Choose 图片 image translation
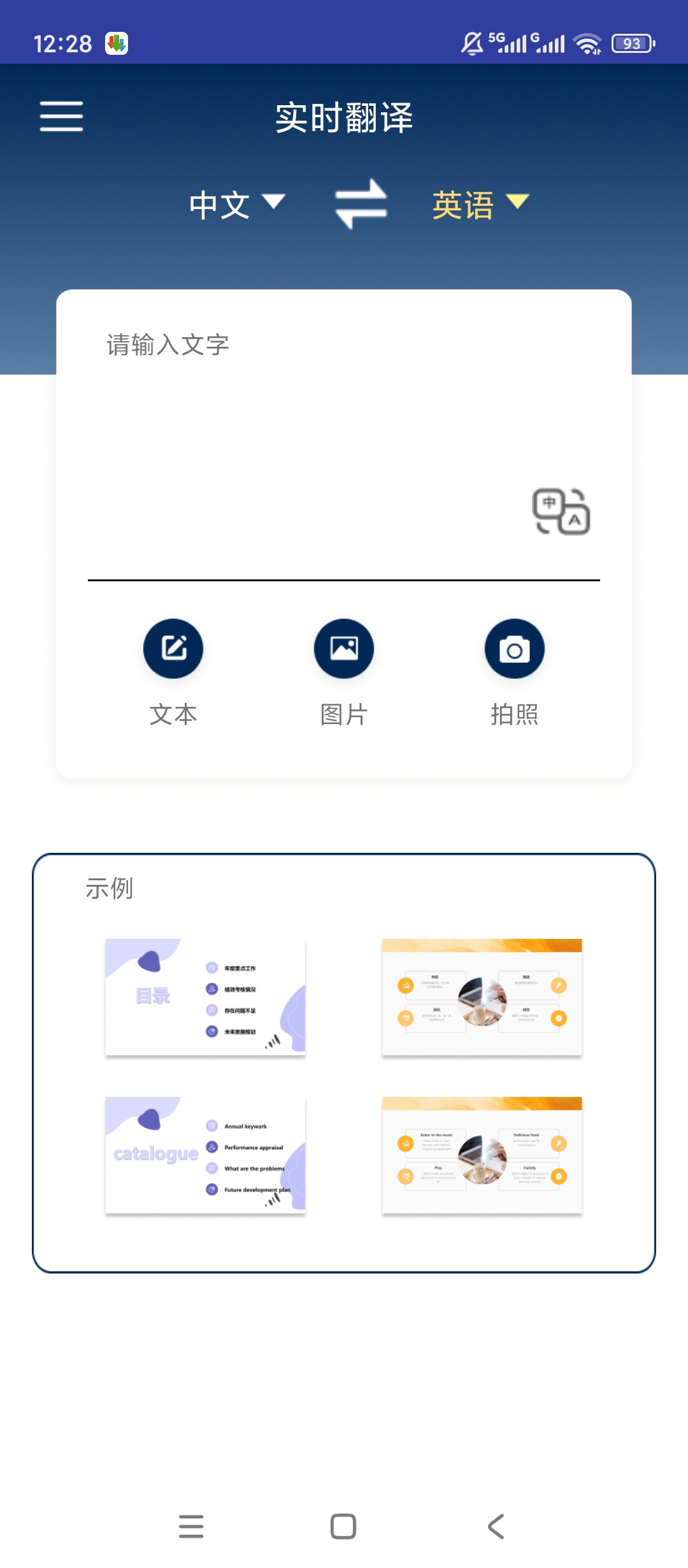 point(344,649)
